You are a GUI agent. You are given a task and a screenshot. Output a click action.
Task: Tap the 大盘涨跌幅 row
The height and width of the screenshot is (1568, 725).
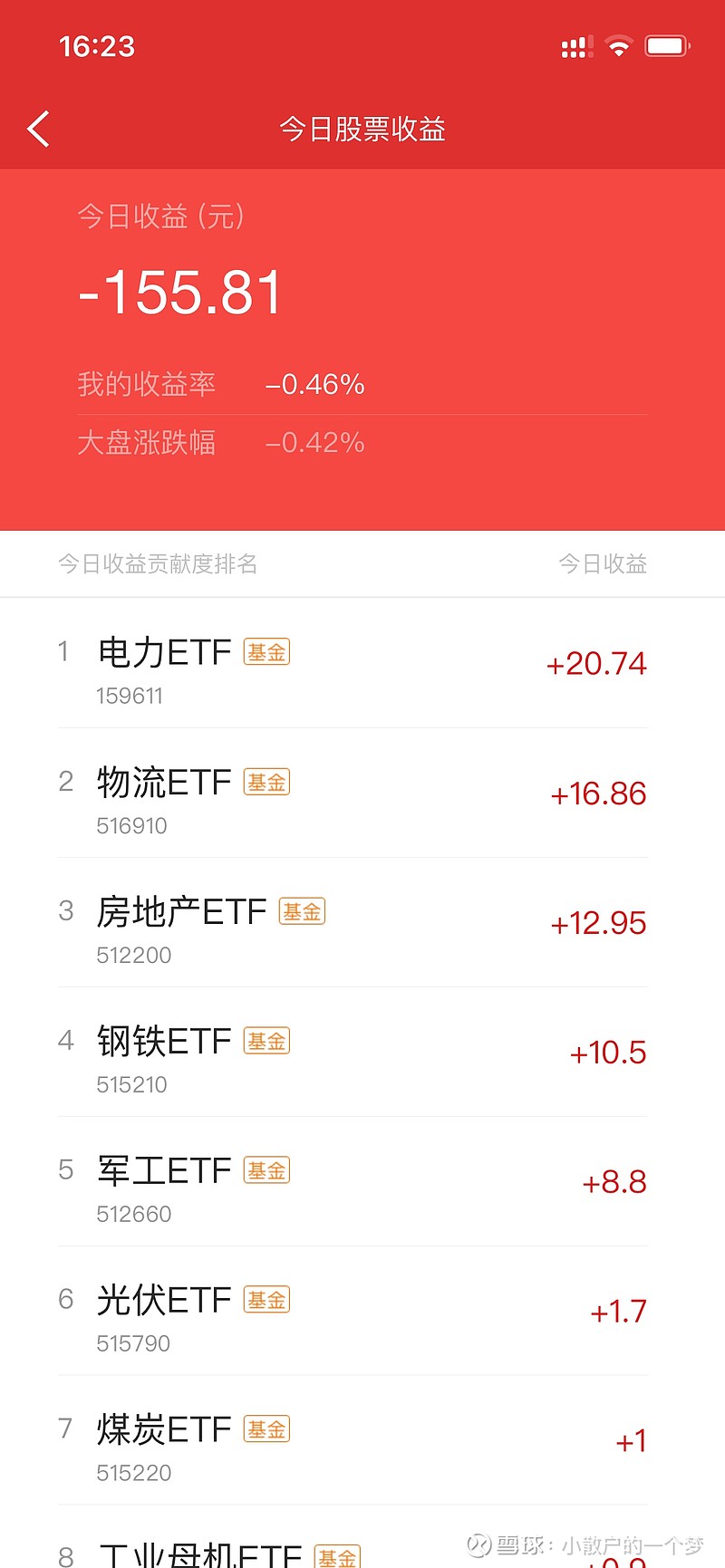click(x=148, y=443)
